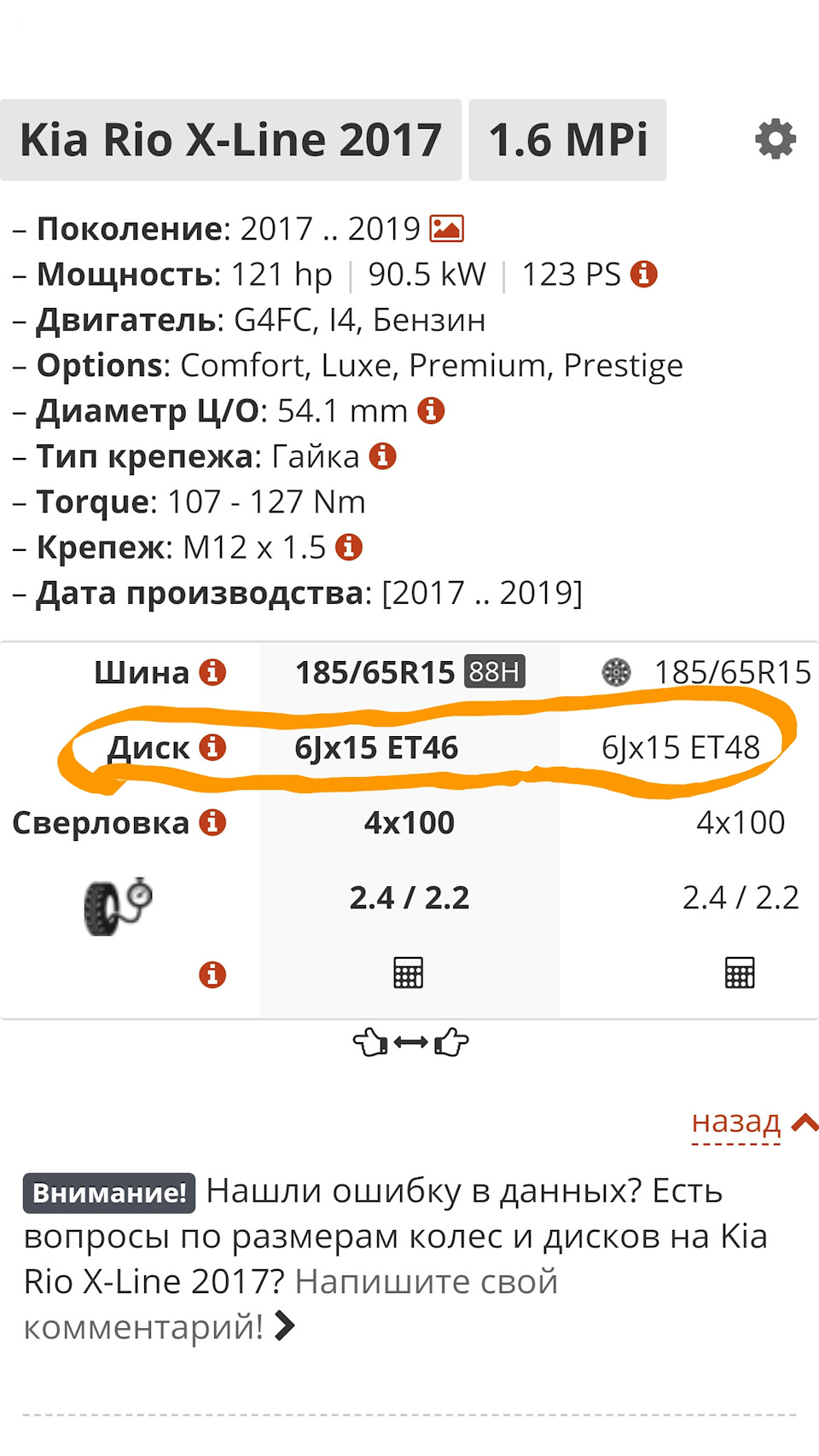This screenshot has width=819, height=1456.
Task: Open the info icon next to Диск
Action: click(x=212, y=747)
